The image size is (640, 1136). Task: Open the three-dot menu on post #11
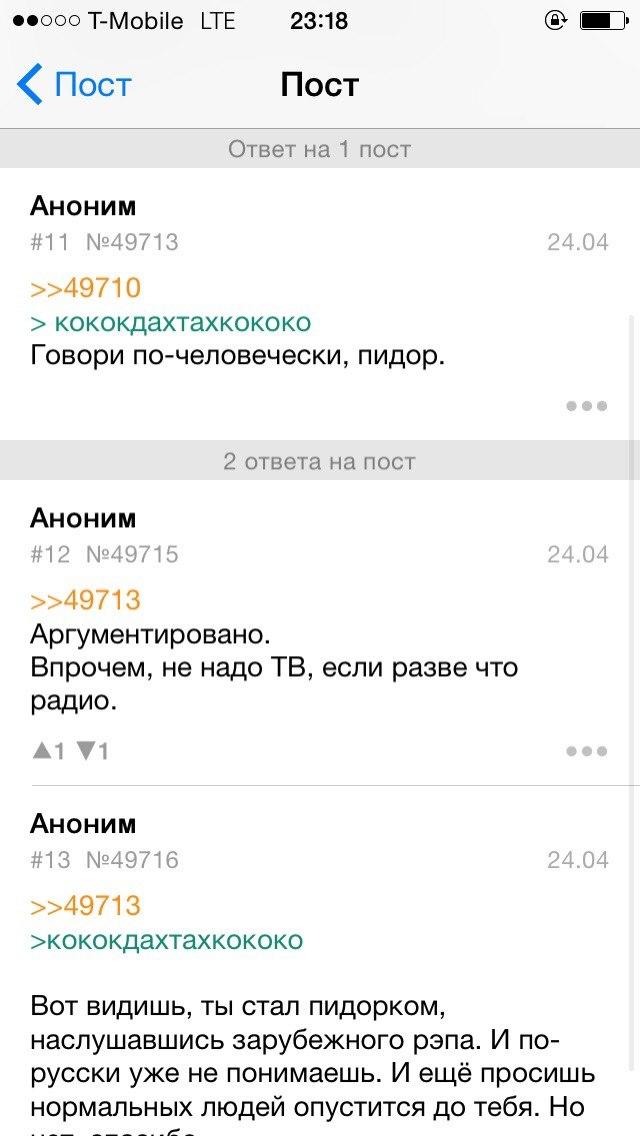point(586,406)
